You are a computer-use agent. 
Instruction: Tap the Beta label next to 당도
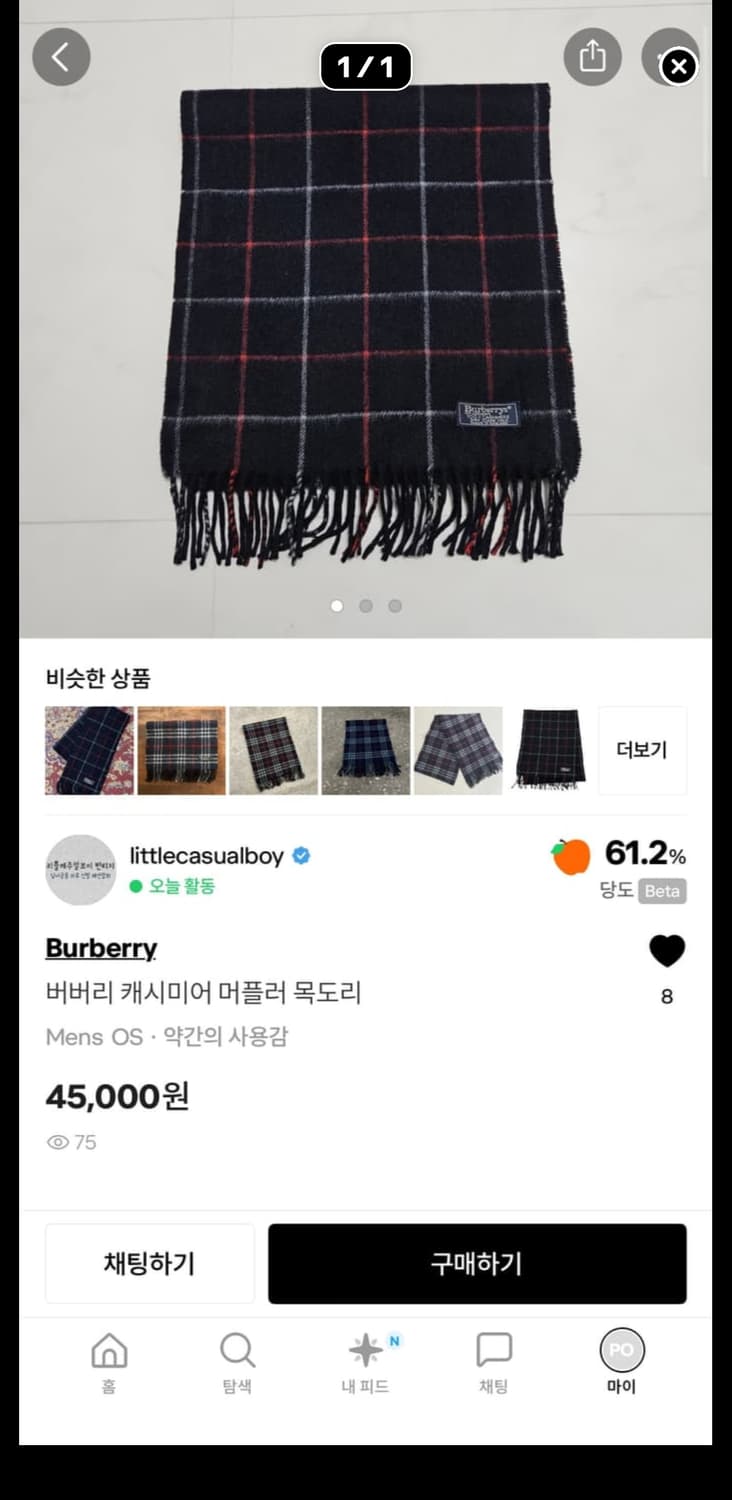pos(663,891)
